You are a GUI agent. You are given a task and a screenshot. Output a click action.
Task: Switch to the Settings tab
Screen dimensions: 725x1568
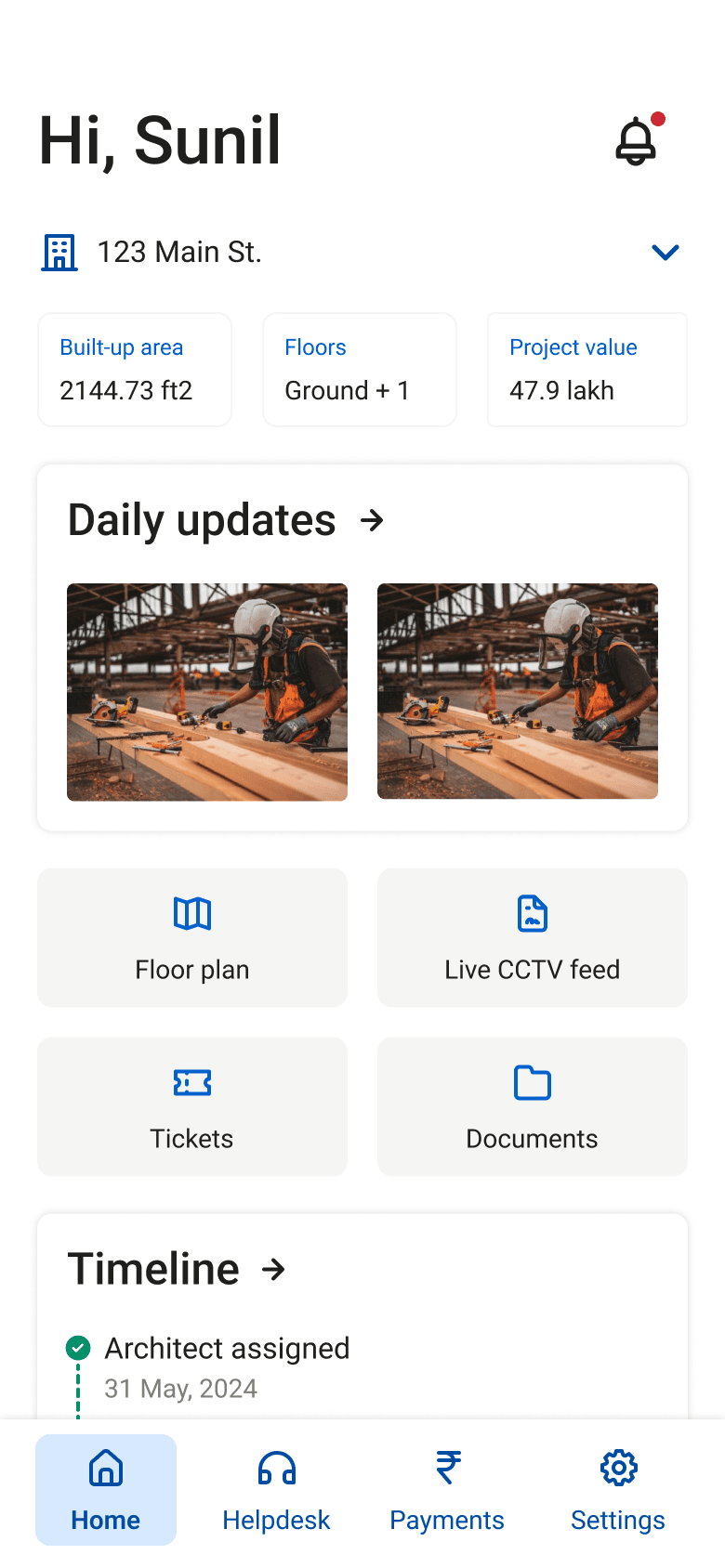[x=618, y=1489]
